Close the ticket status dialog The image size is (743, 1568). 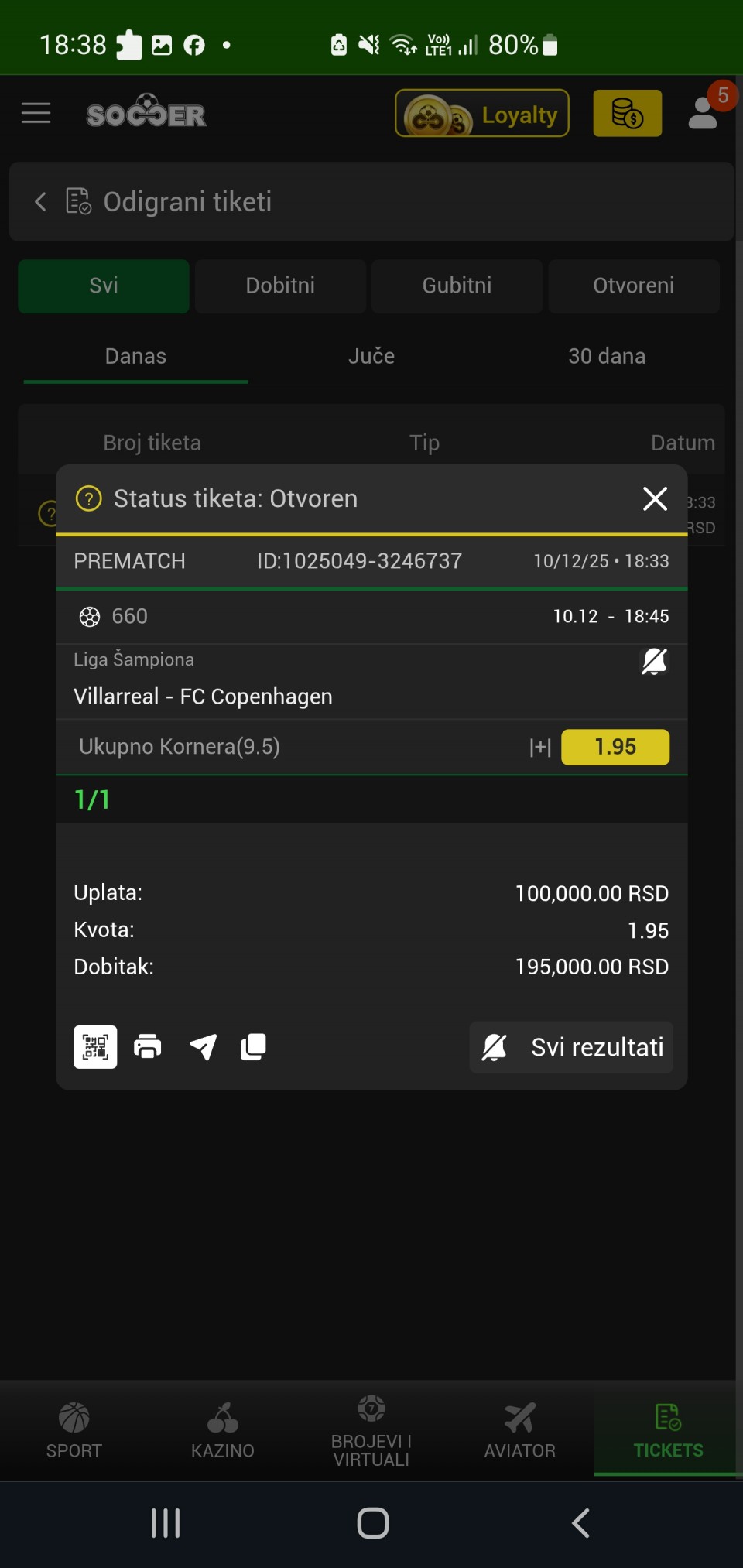coord(655,499)
